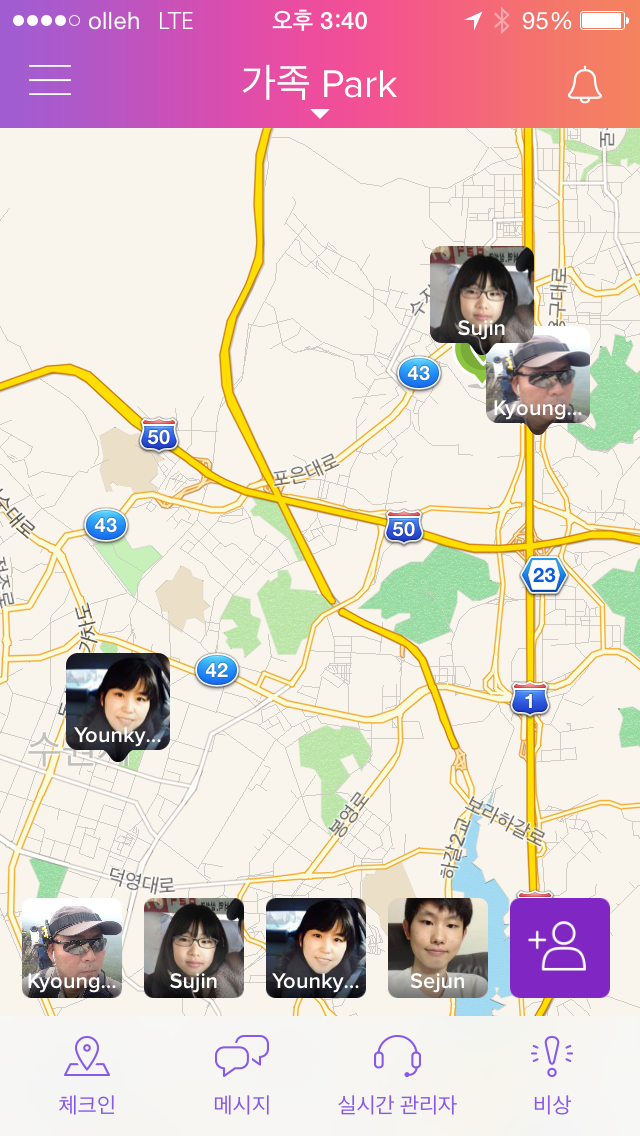Open the hamburger menu

click(x=50, y=80)
